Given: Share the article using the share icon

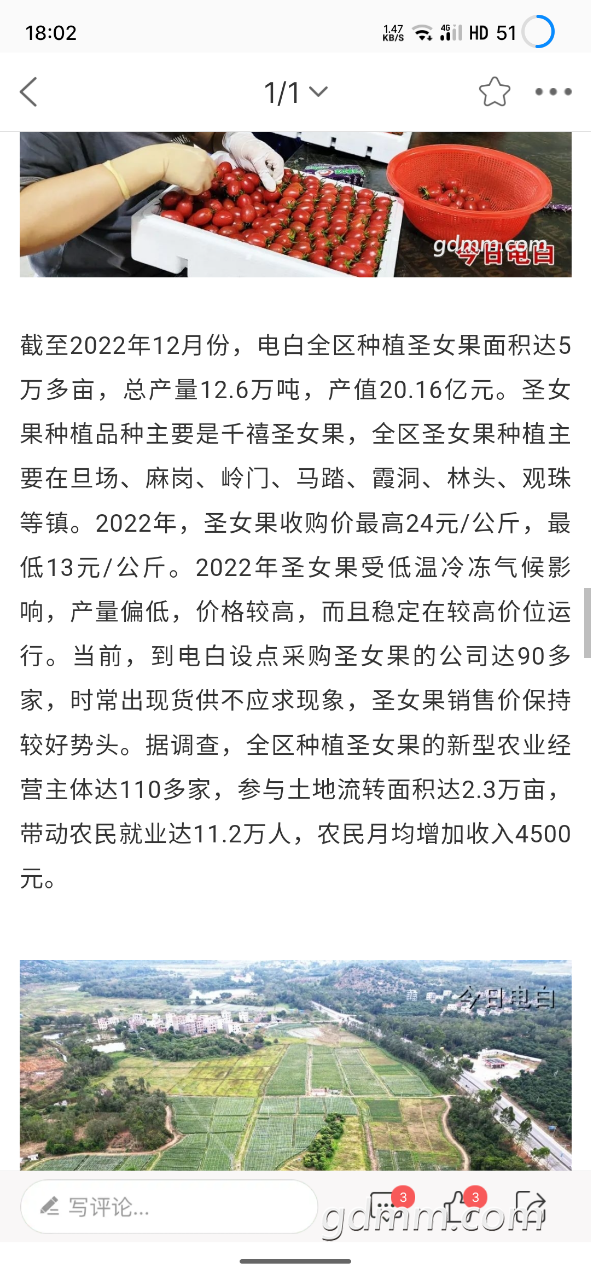Looking at the screenshot, I should point(531,1207).
